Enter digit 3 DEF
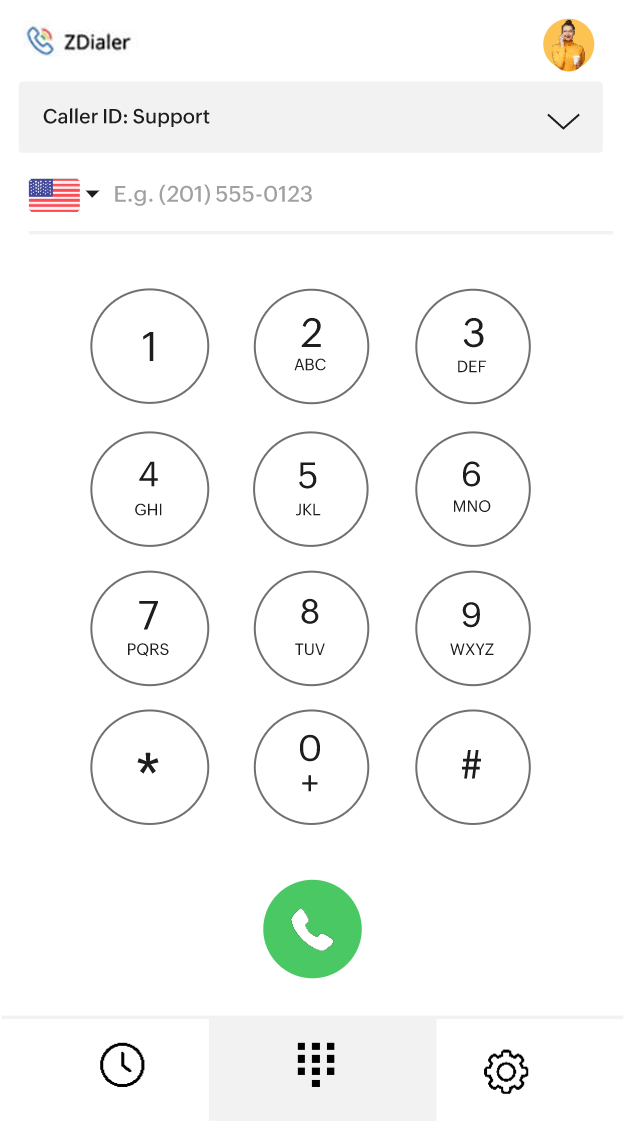The image size is (624, 1121). pyautogui.click(x=472, y=346)
